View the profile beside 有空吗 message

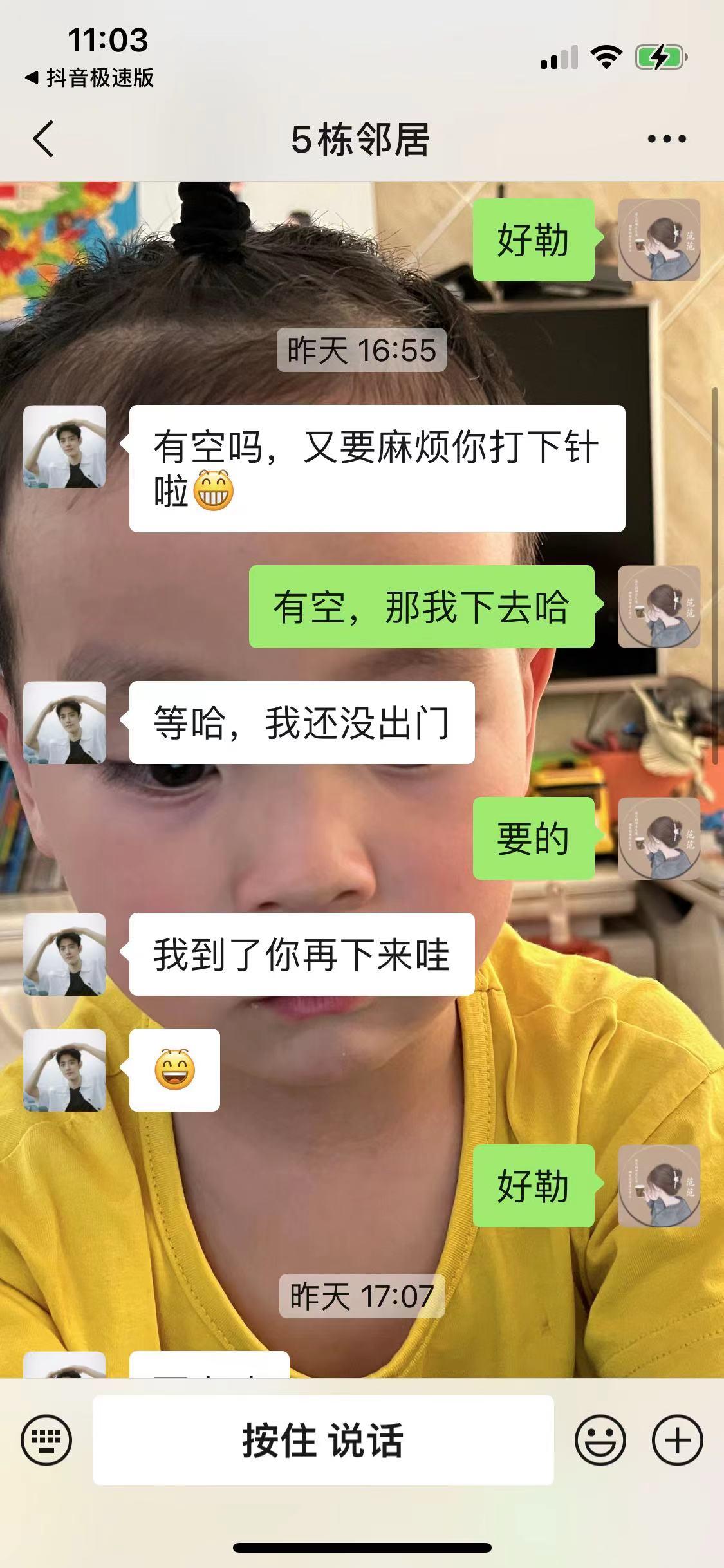(64, 446)
